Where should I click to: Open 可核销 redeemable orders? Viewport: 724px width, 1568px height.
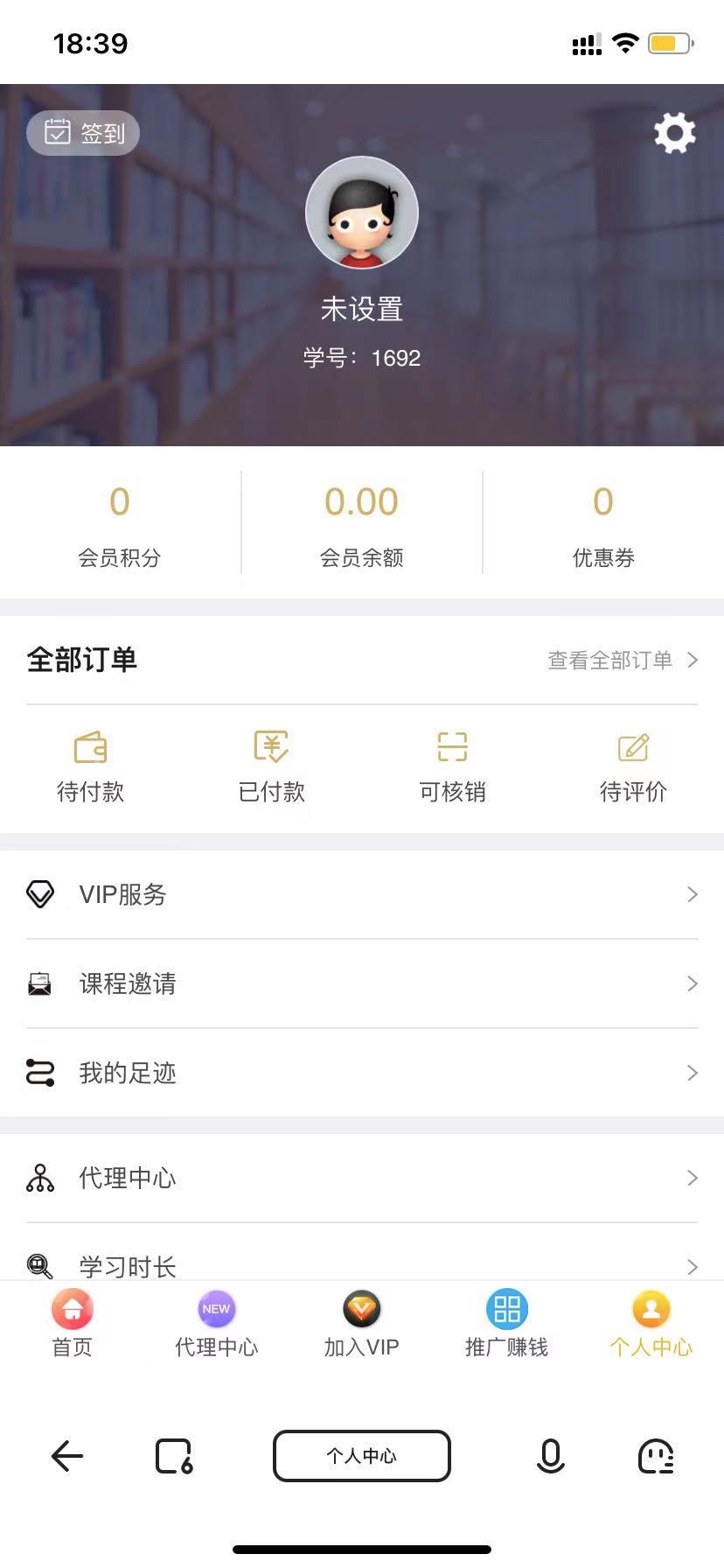452,766
